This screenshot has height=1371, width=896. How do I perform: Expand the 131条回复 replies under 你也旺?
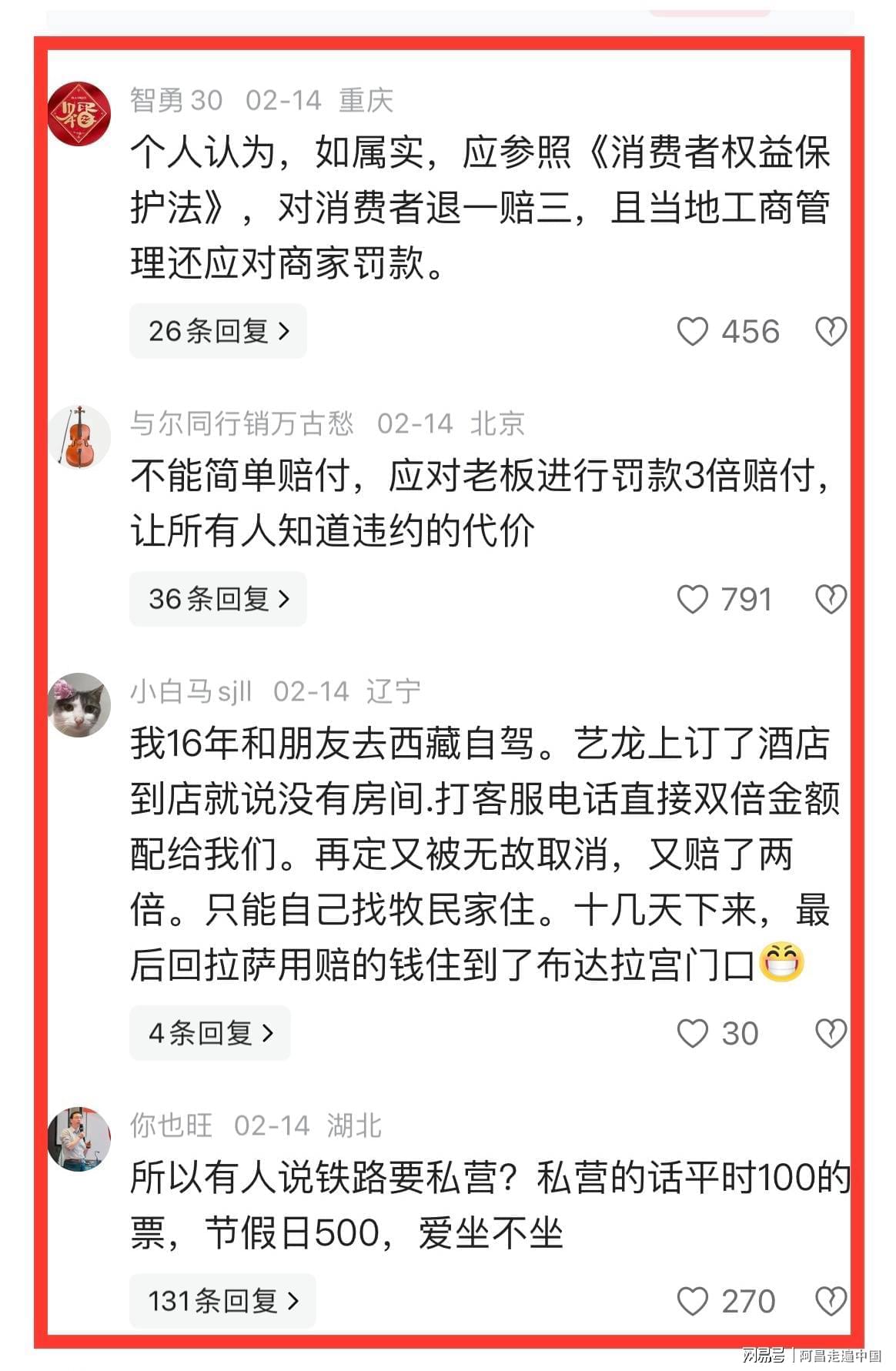coord(222,1301)
